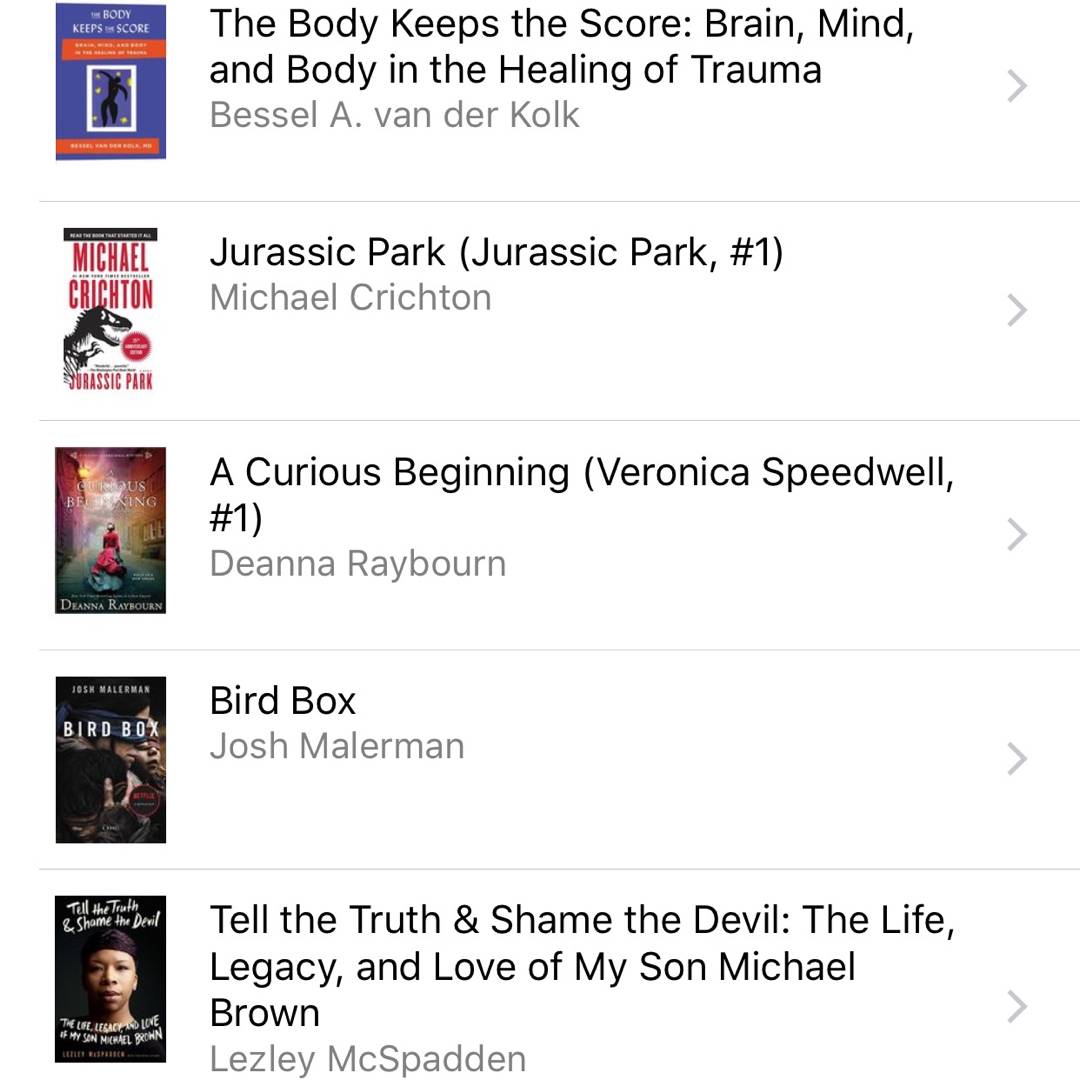The image size is (1080, 1080).
Task: Open Tell the Truth & Shame the Devil
Action: (x=580, y=965)
